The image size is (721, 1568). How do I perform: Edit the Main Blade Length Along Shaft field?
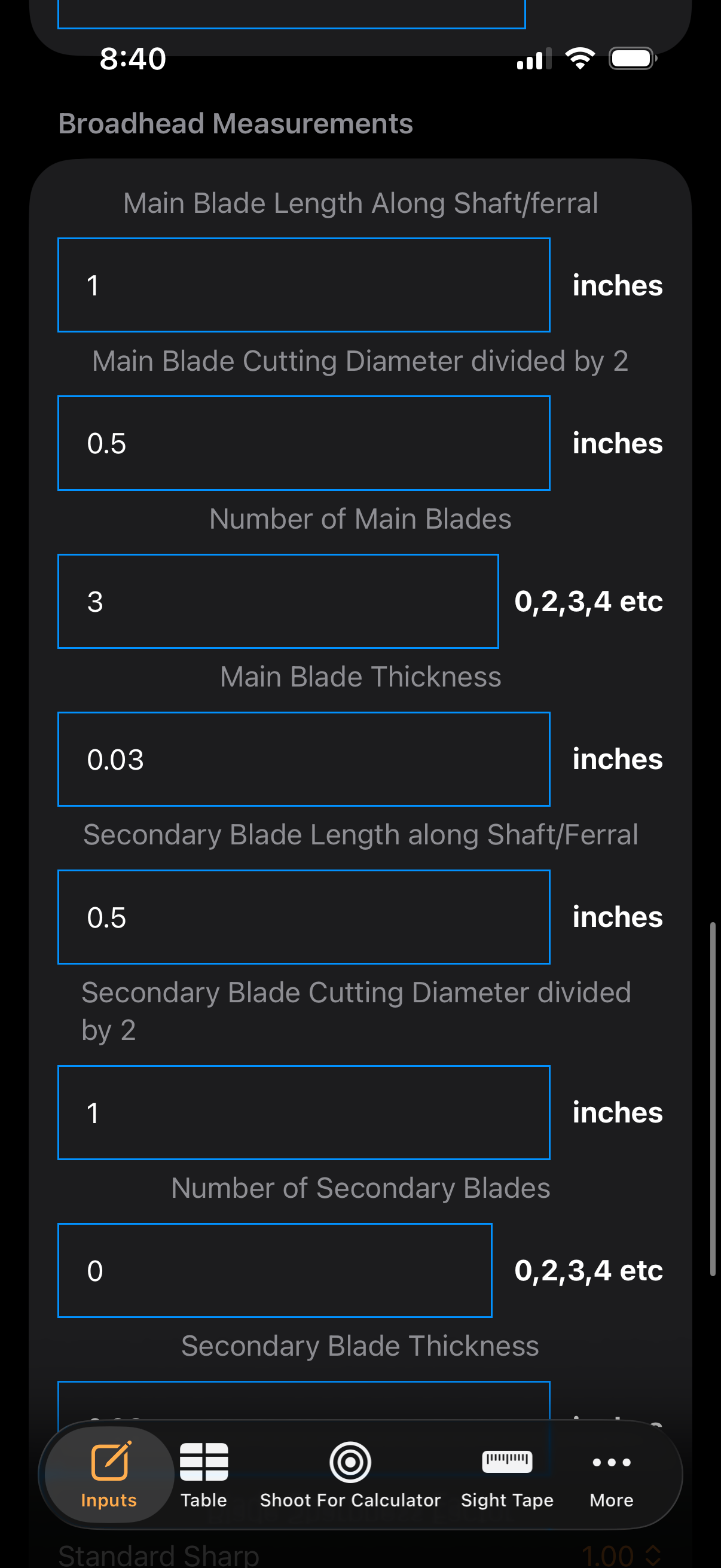click(x=304, y=285)
